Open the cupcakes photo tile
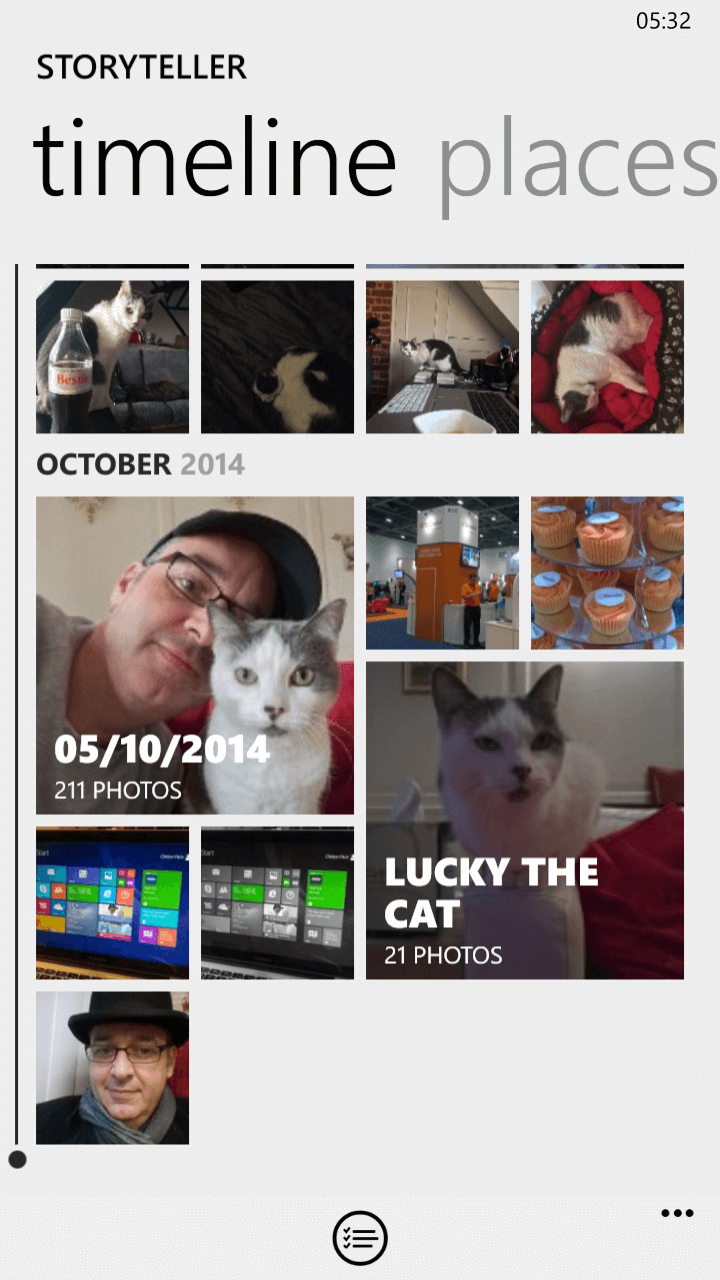The width and height of the screenshot is (720, 1280). 607,573
